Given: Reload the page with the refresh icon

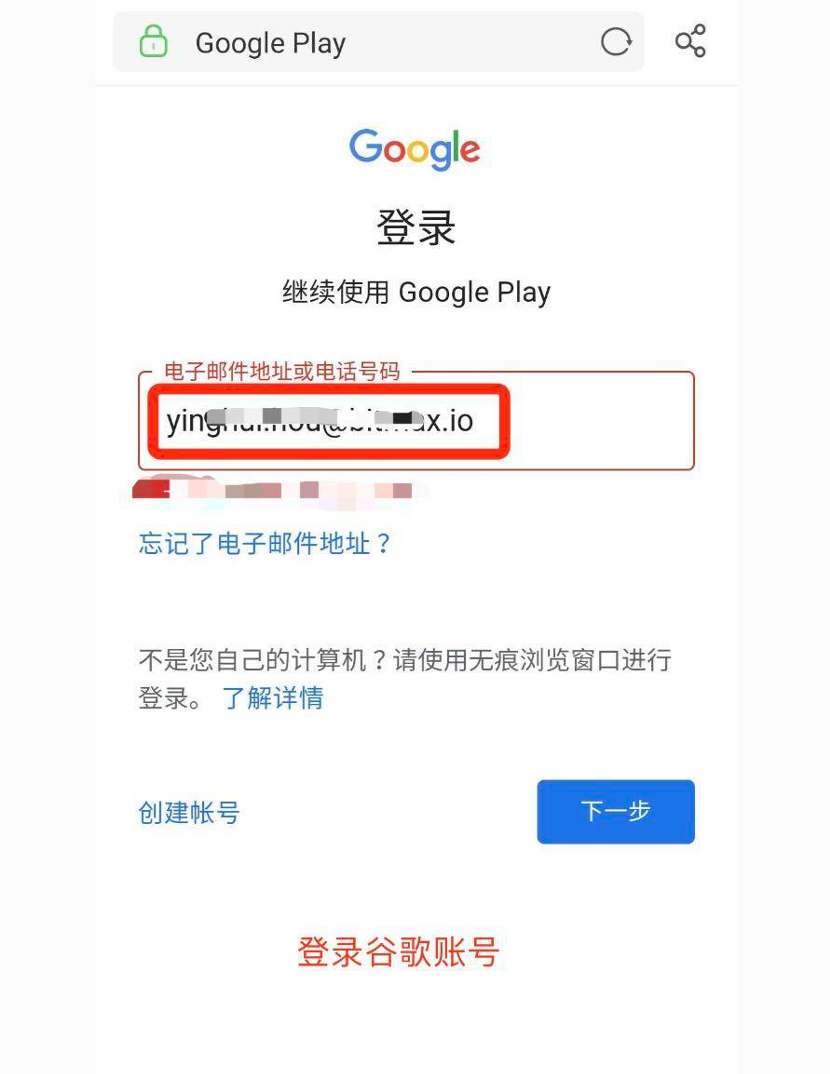Looking at the screenshot, I should coord(616,42).
